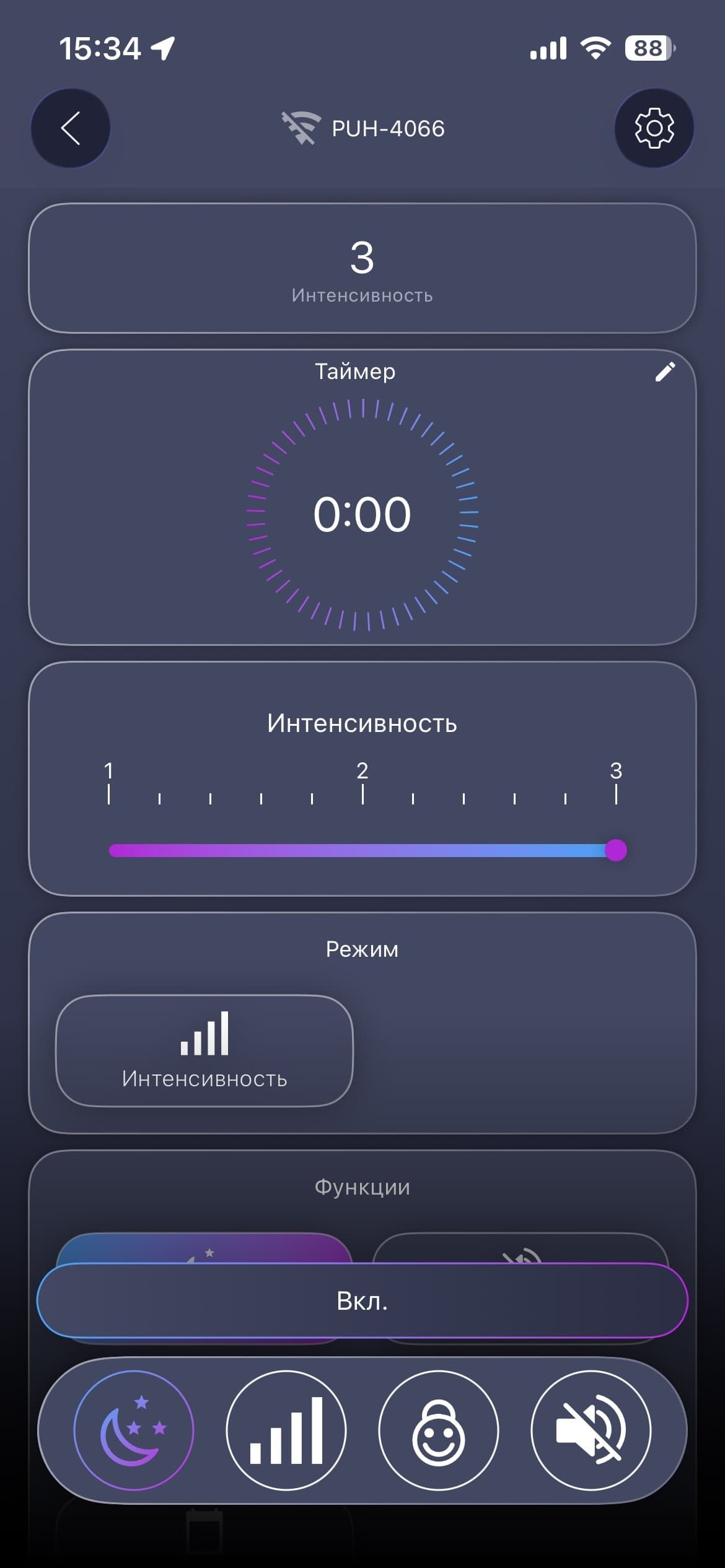Go back with the arrow button

coord(71,128)
